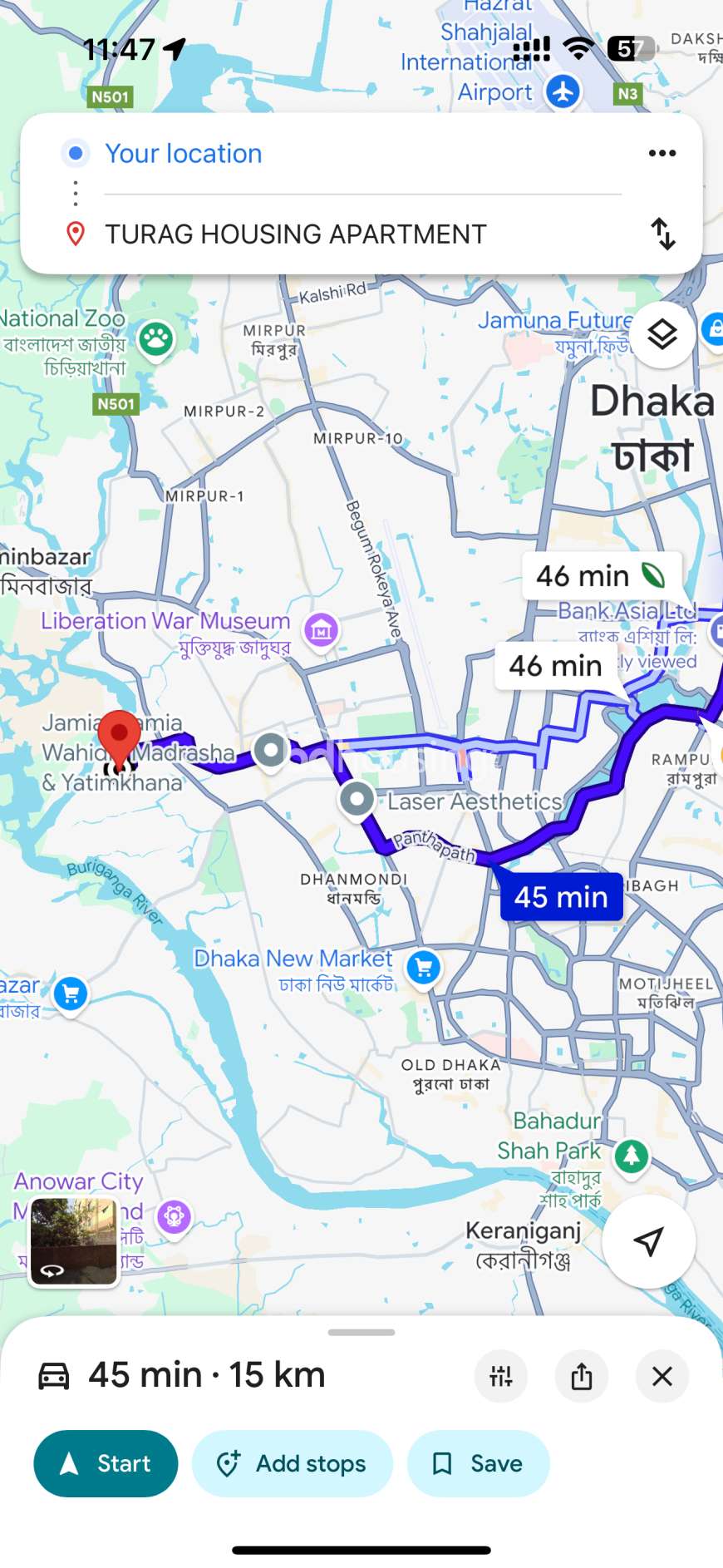Swap start and destination locations
Screen dimensions: 723x1568
coord(662,234)
